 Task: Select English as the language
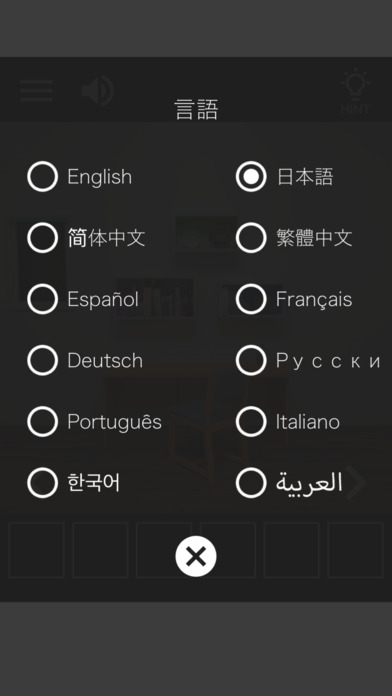click(43, 176)
